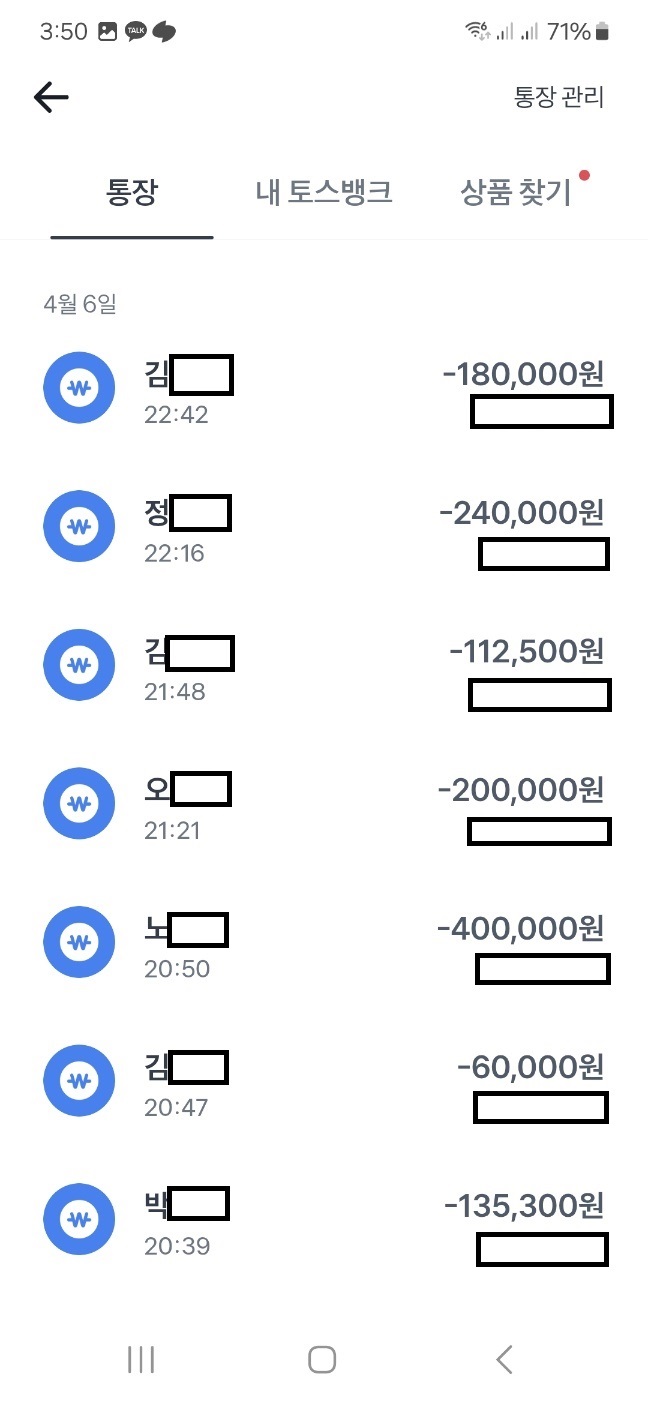The width and height of the screenshot is (648, 1404).
Task: Go back using the top arrow
Action: tap(51, 97)
